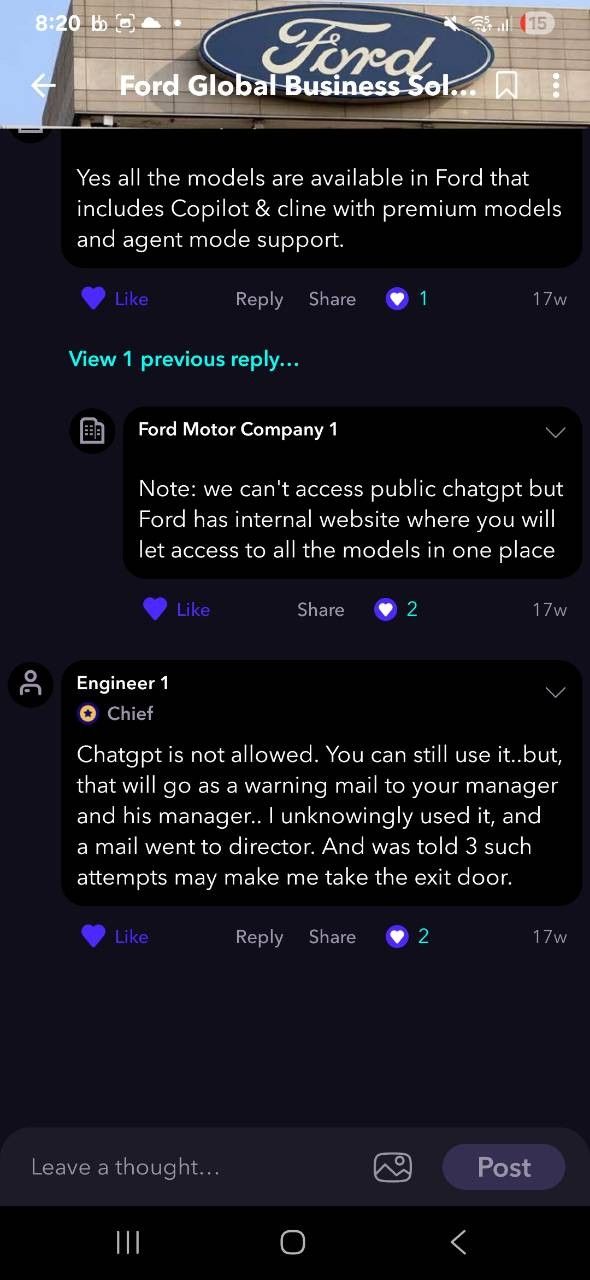Share Engineer 1's comment

click(332, 937)
